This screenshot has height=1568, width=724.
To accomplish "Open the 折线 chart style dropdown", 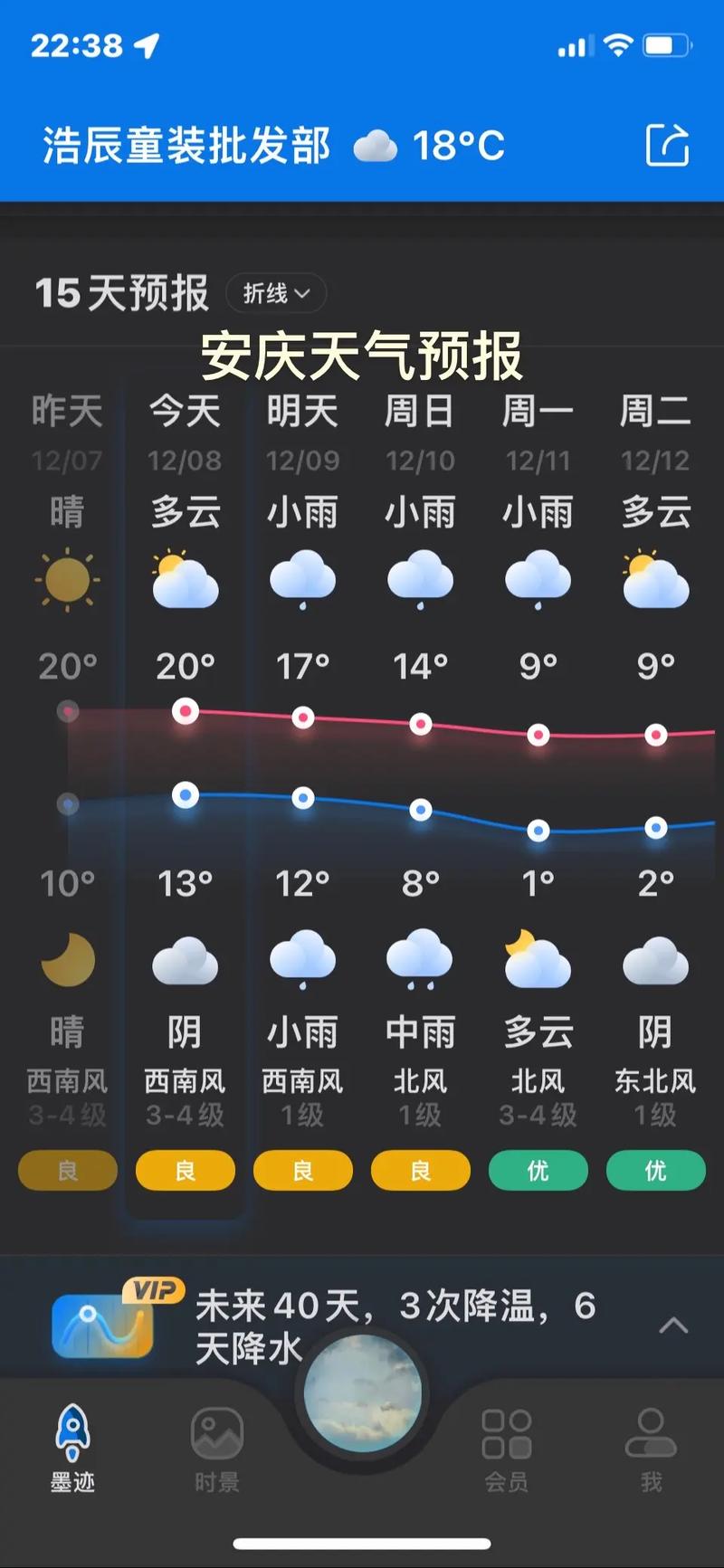I will (274, 293).
